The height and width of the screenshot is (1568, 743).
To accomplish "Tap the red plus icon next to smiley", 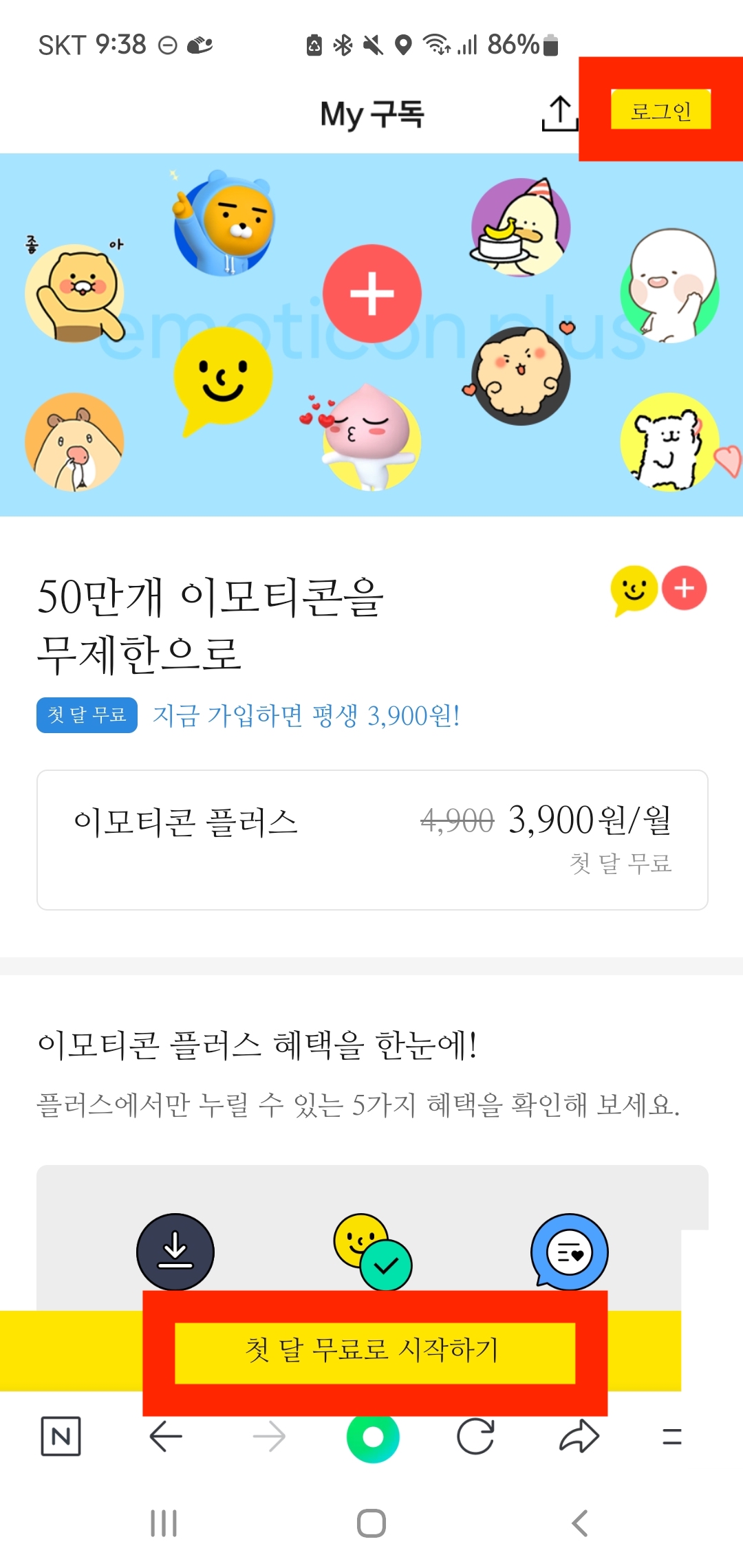I will tap(684, 589).
